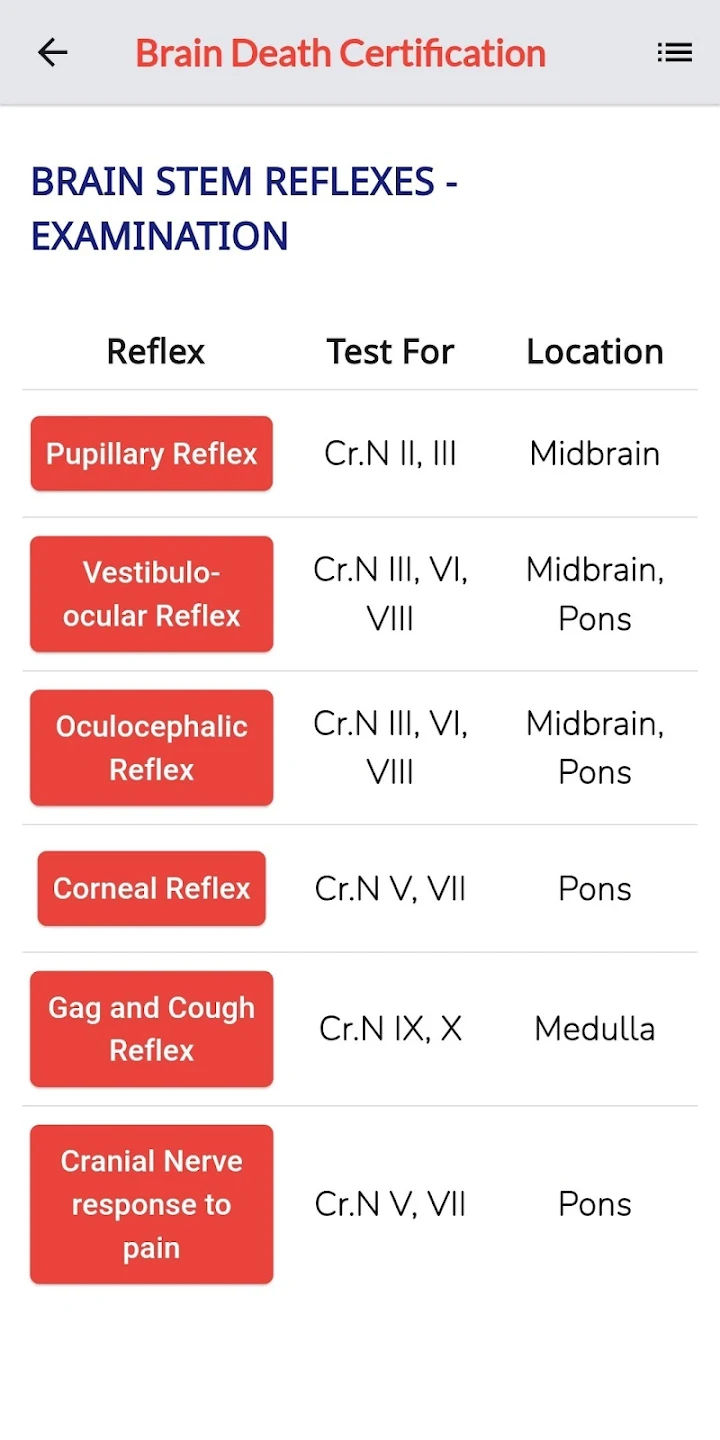The width and height of the screenshot is (720, 1440).
Task: Show Cranial Nerve response to pain
Action: [x=152, y=1204]
